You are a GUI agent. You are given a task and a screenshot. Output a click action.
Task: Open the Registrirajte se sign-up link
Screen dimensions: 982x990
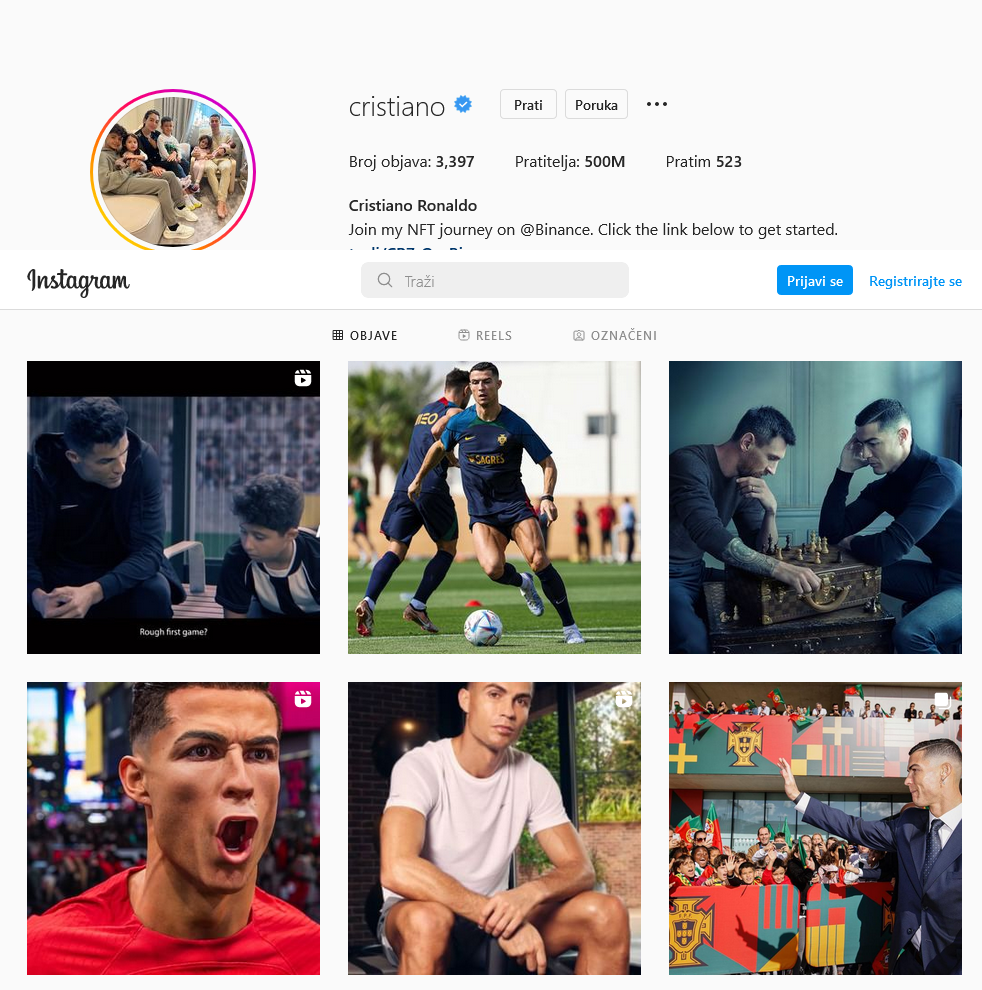click(x=915, y=281)
